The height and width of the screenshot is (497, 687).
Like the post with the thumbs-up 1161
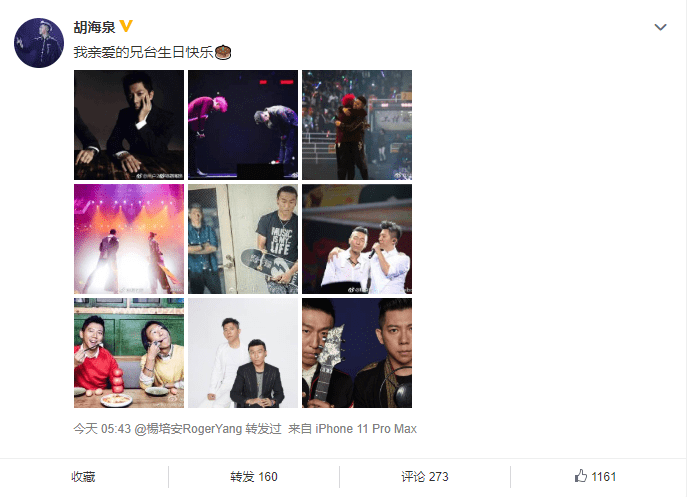coord(596,477)
